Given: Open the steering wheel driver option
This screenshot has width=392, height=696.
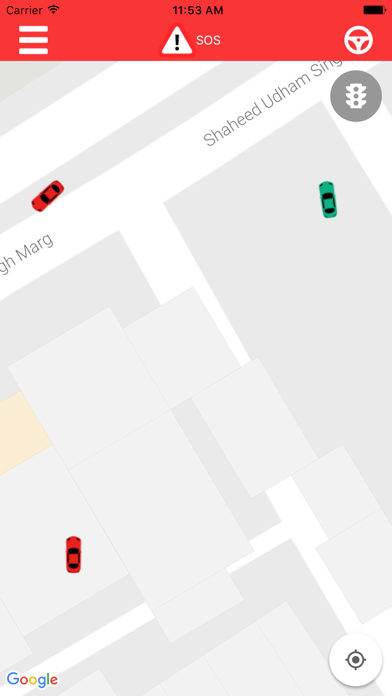Looking at the screenshot, I should [358, 40].
